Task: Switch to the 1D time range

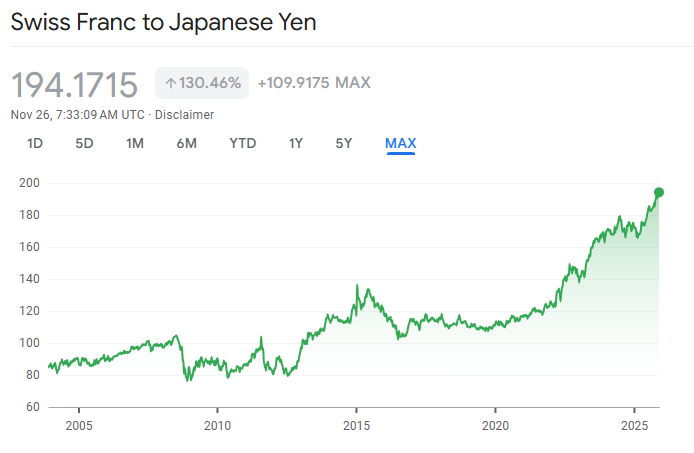Action: click(x=35, y=143)
